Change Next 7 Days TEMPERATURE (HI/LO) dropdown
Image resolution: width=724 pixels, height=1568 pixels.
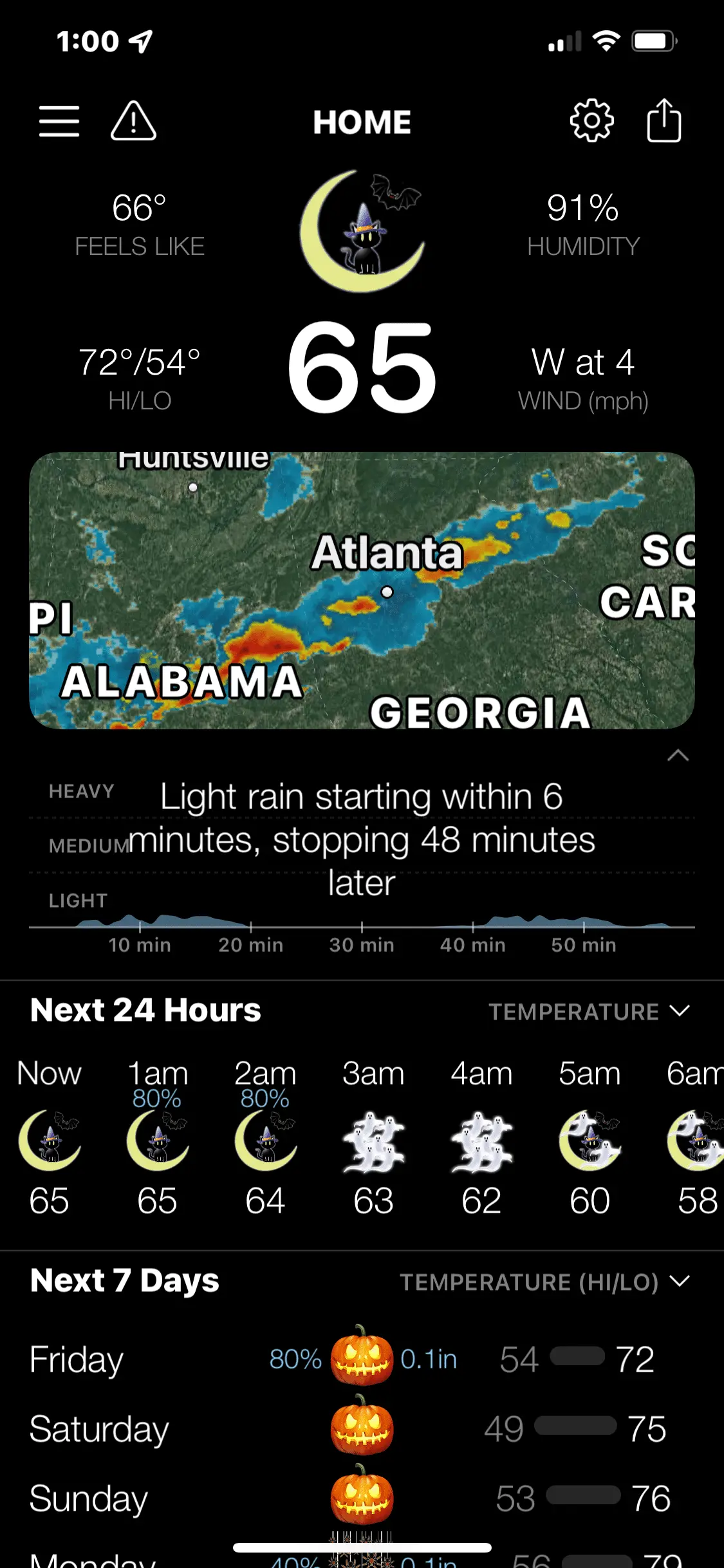[x=544, y=1282]
